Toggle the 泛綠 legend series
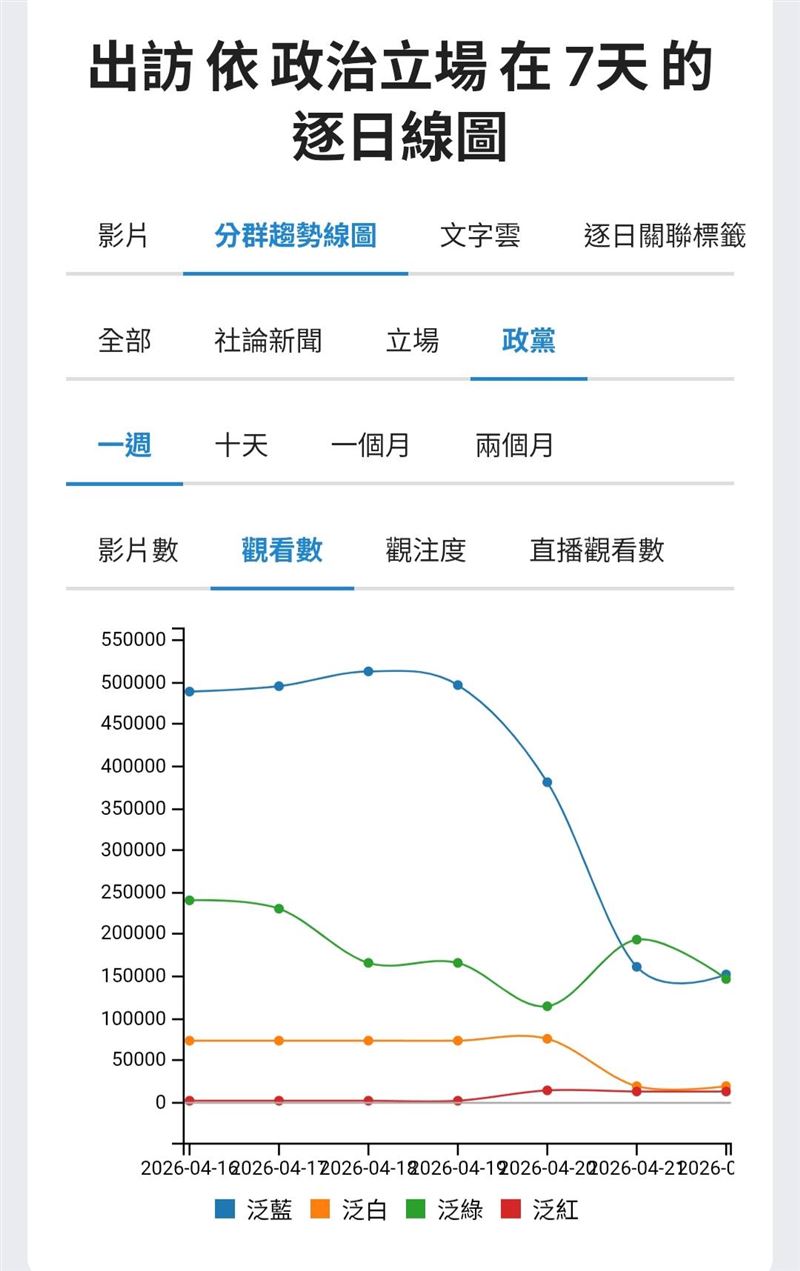Viewport: 800px width, 1271px height. tap(445, 1211)
